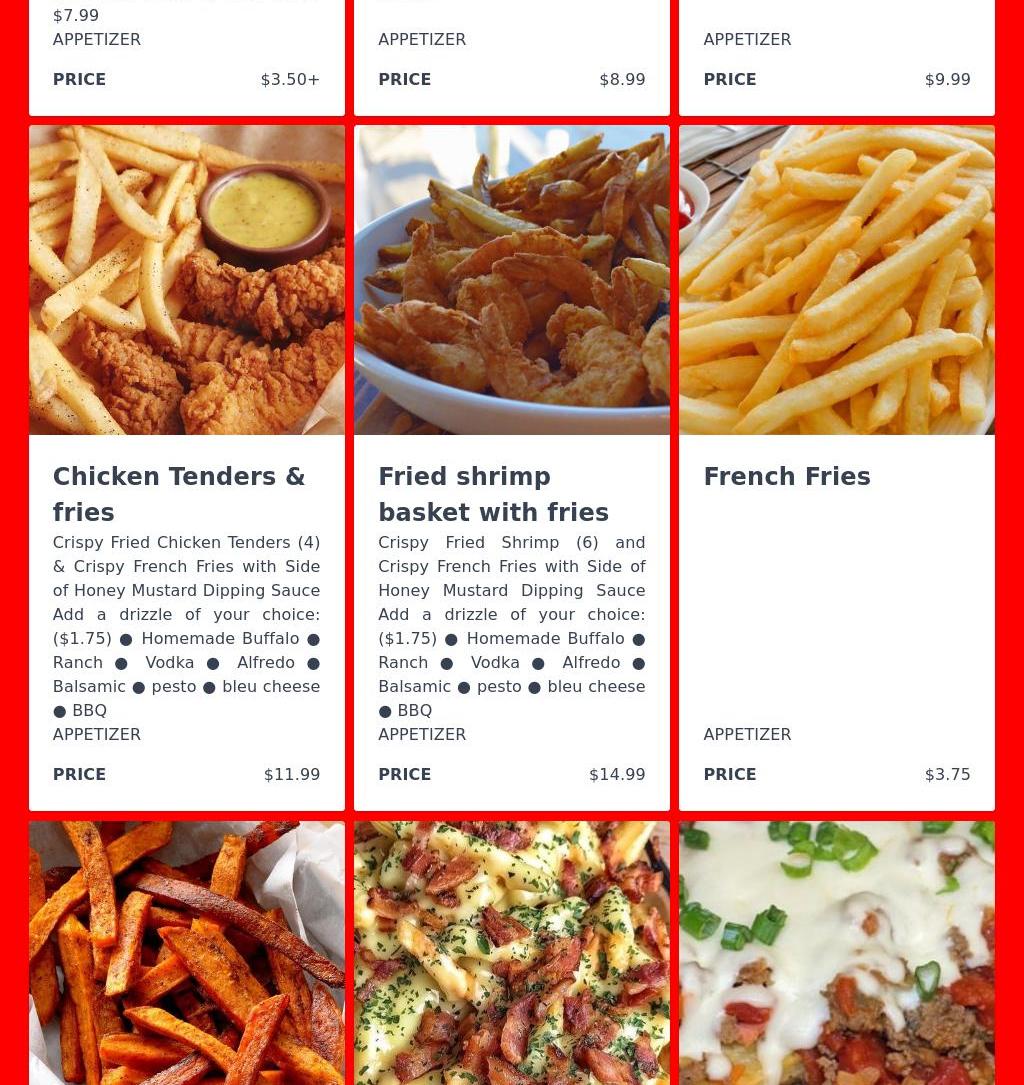
Task: Open the beef and scallion fries card
Action: 836,952
